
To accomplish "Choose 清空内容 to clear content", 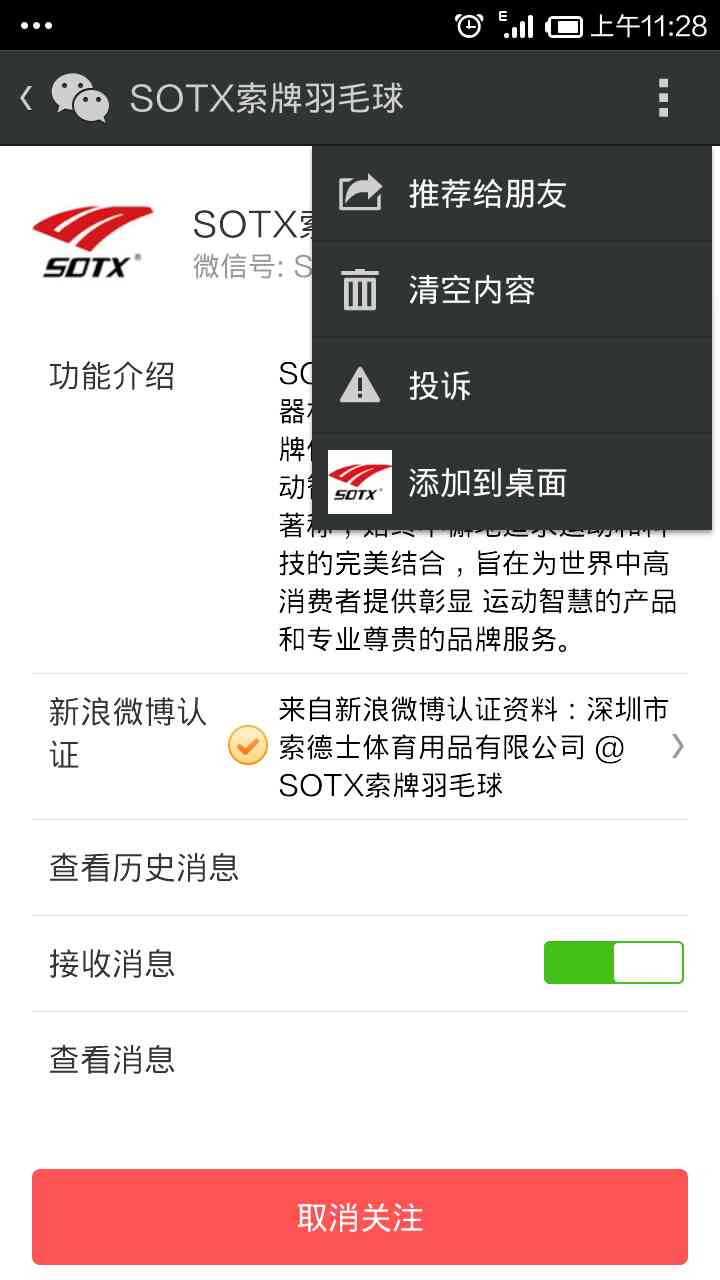I will (512, 290).
